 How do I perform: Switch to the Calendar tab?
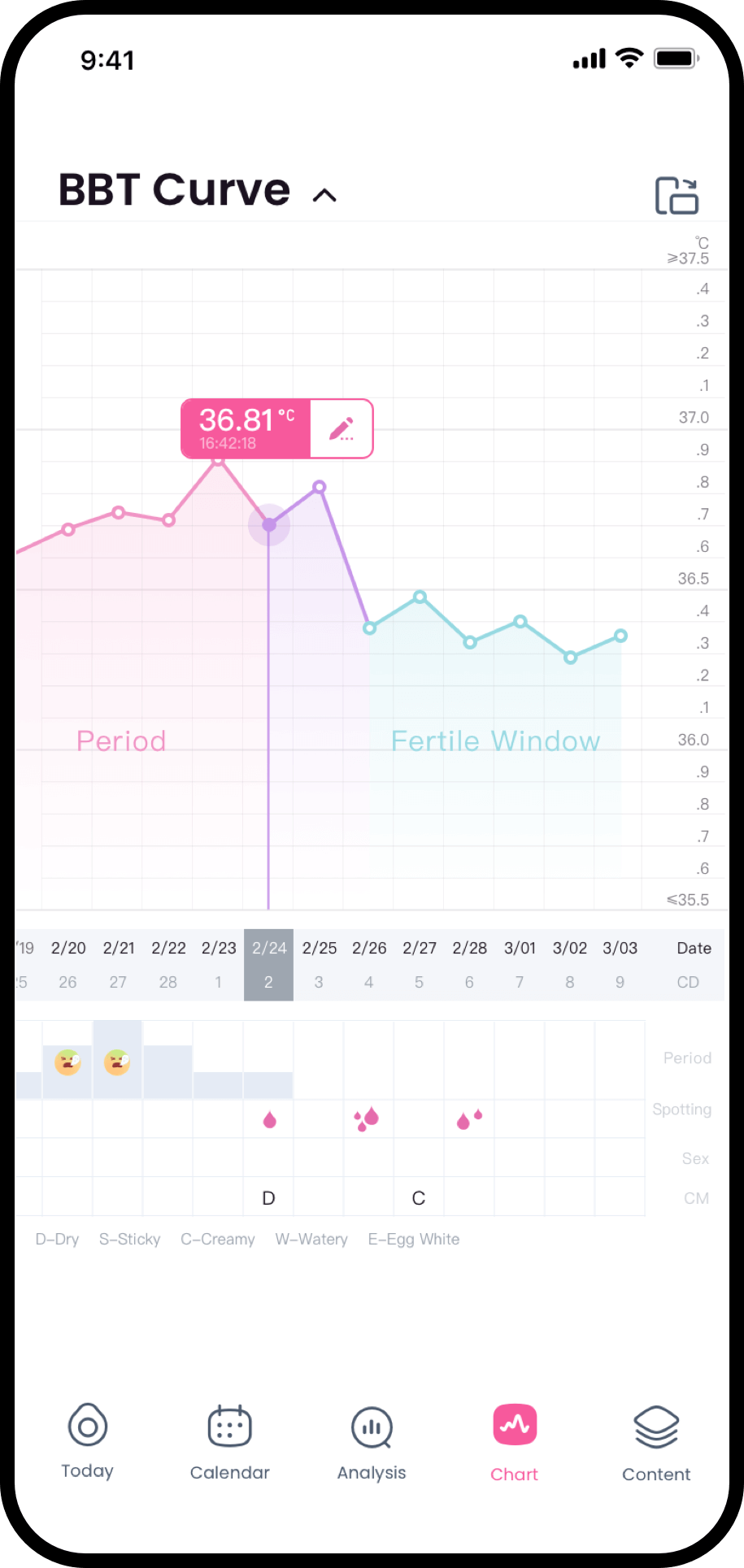pos(230,1442)
